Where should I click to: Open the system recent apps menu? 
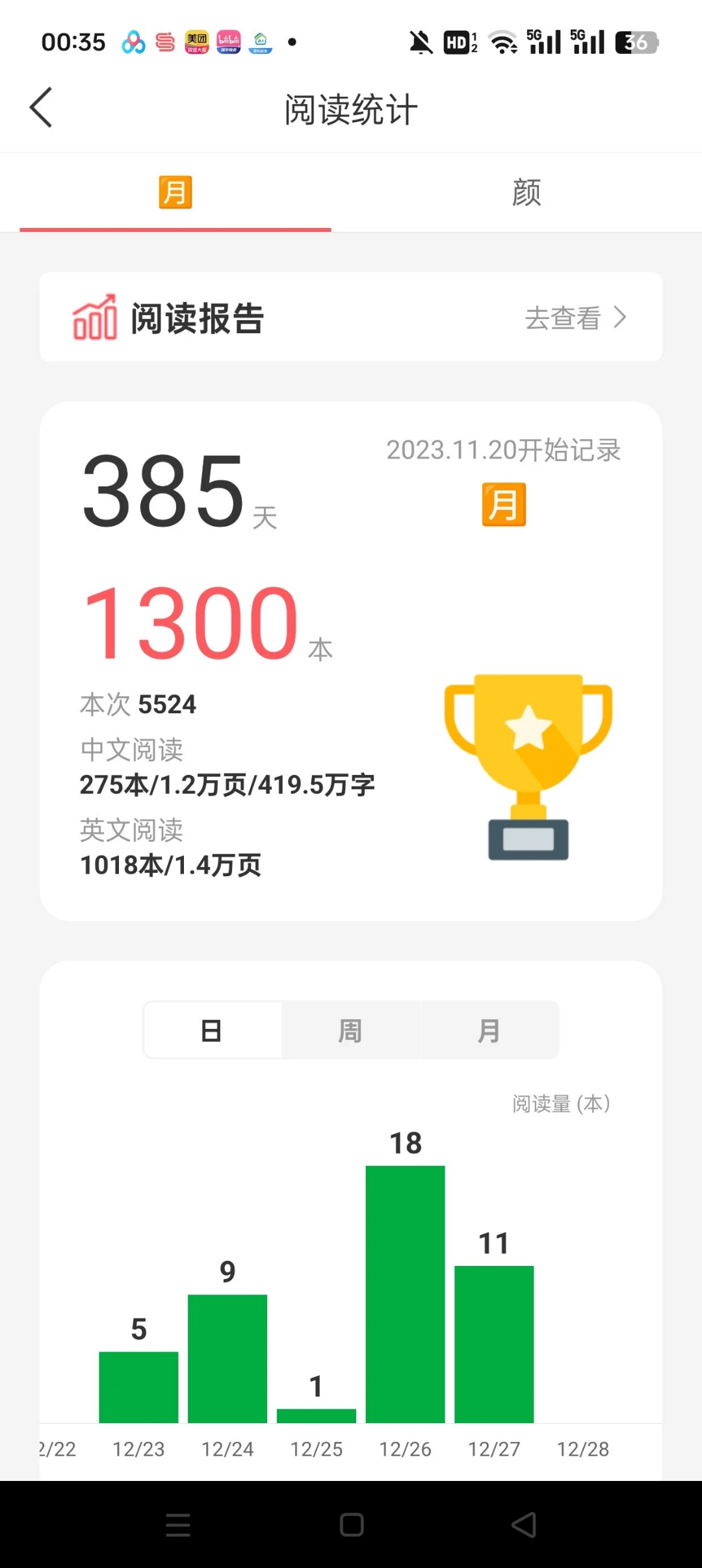(x=177, y=1524)
